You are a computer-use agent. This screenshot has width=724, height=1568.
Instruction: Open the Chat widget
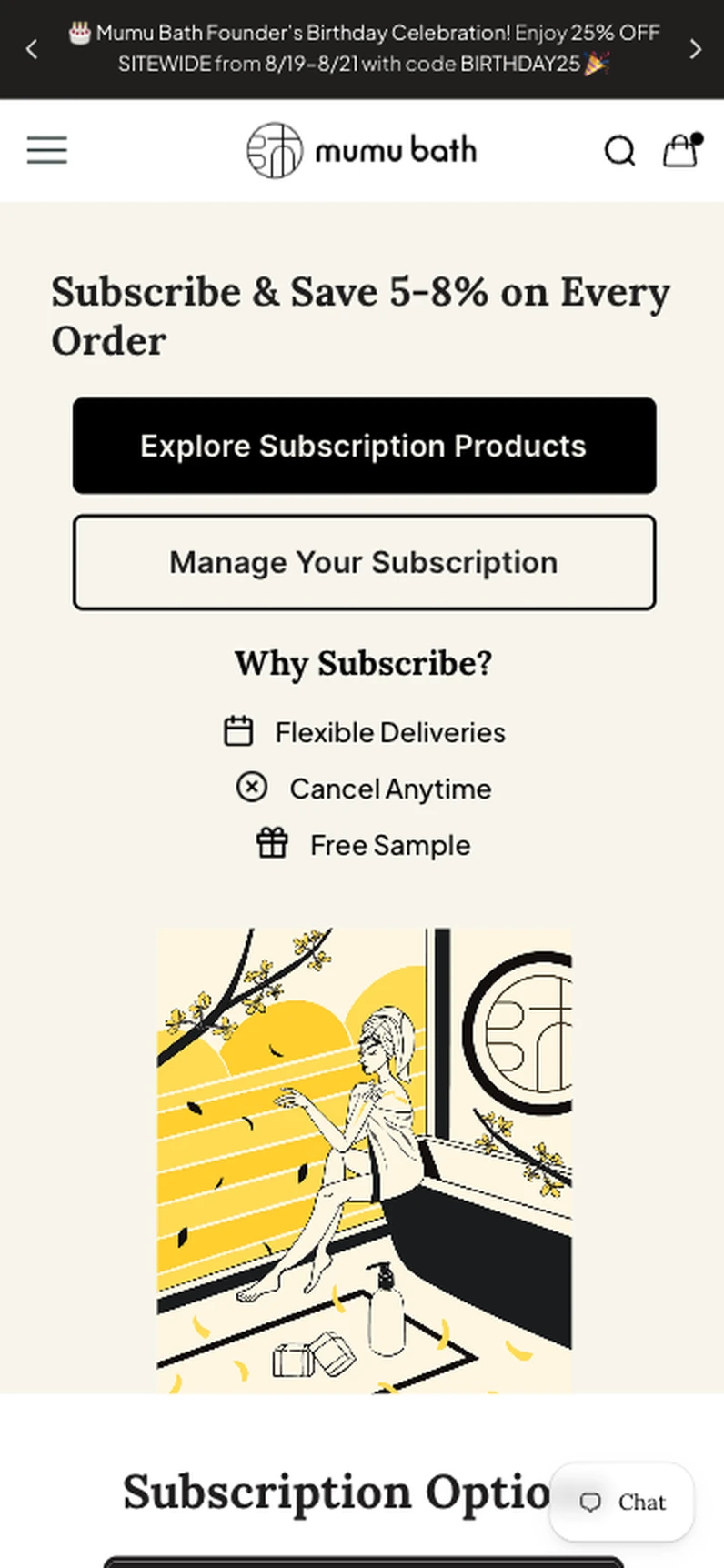pos(622,1502)
